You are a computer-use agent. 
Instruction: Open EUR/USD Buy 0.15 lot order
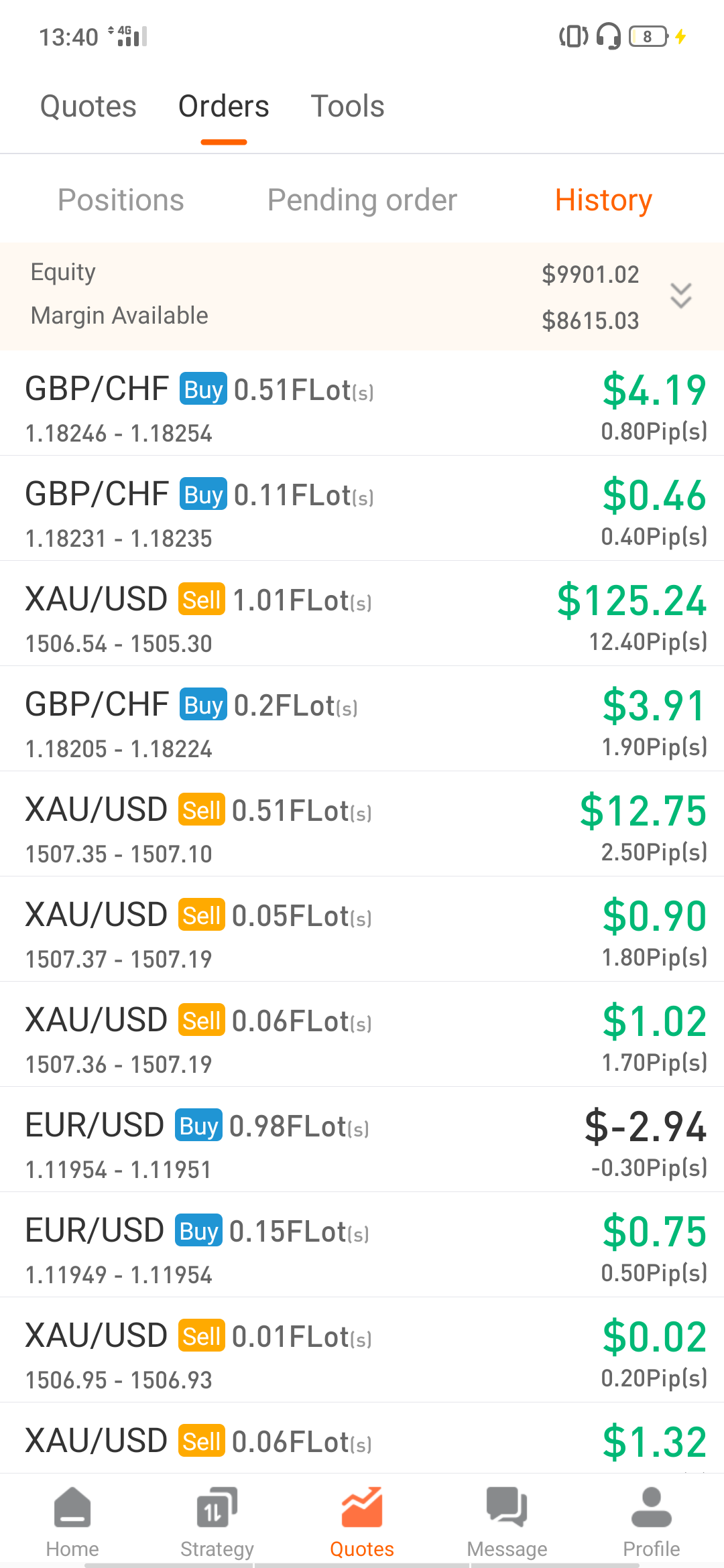click(x=362, y=1245)
